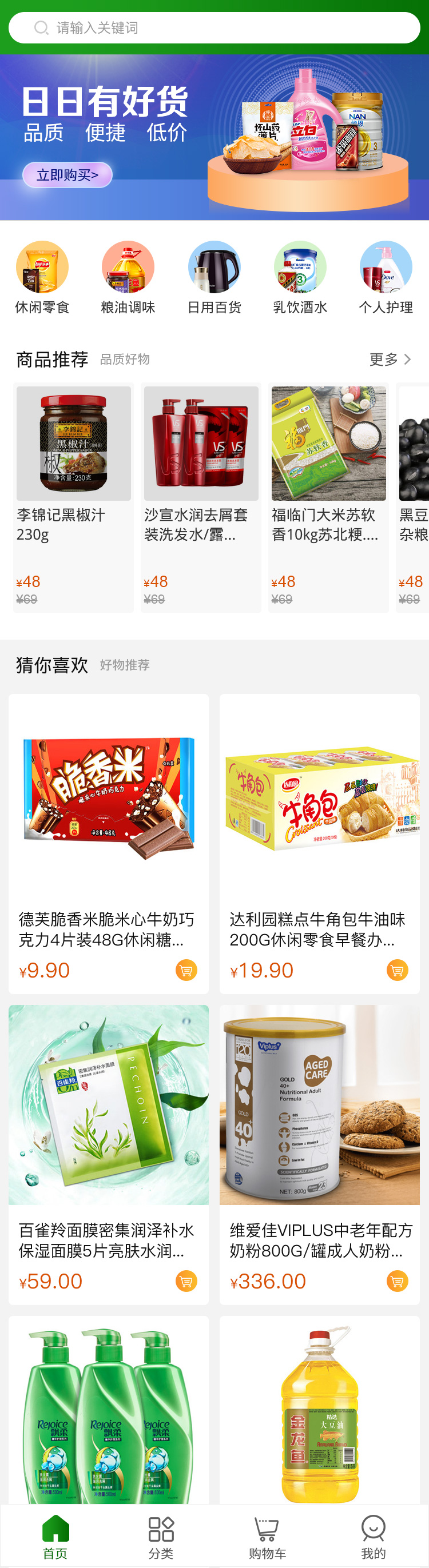Add 德芙脆香米 chocolate to cart
The height and width of the screenshot is (1568, 429).
click(x=186, y=969)
